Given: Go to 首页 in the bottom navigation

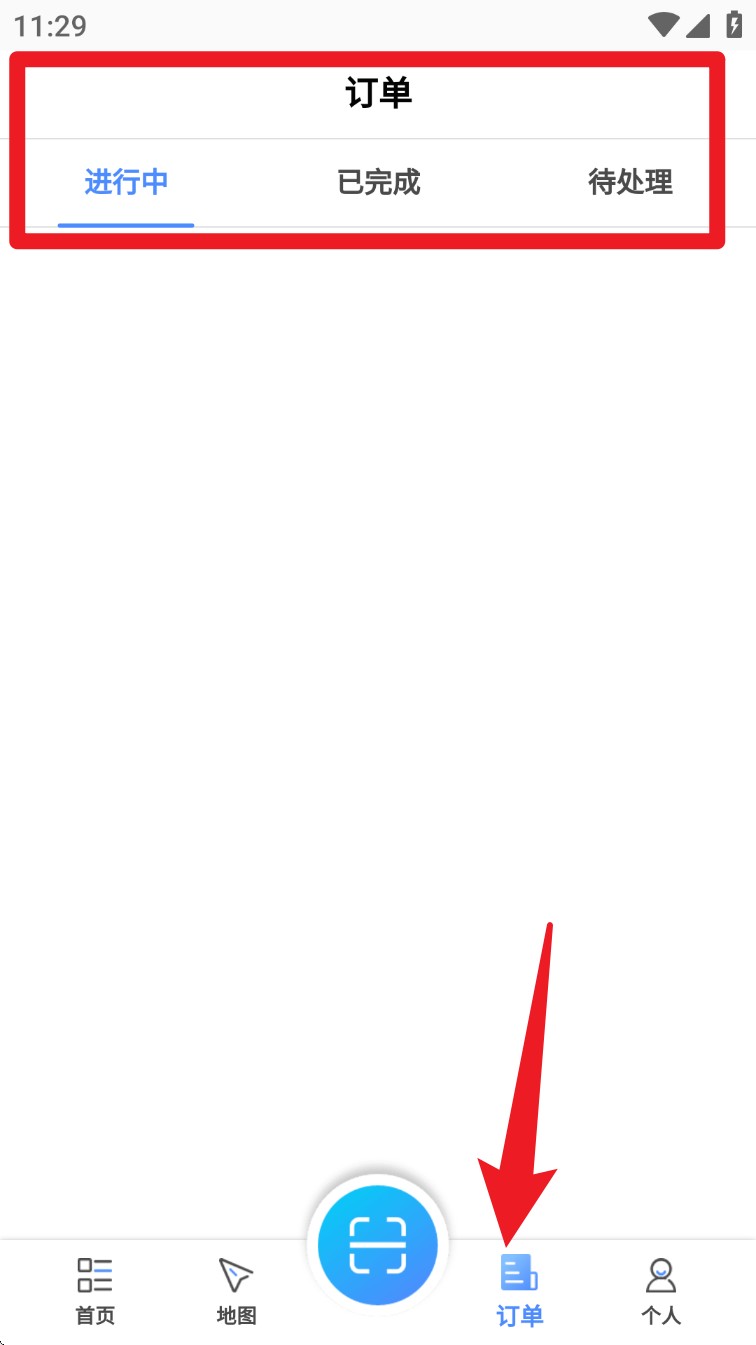Looking at the screenshot, I should 95,1290.
